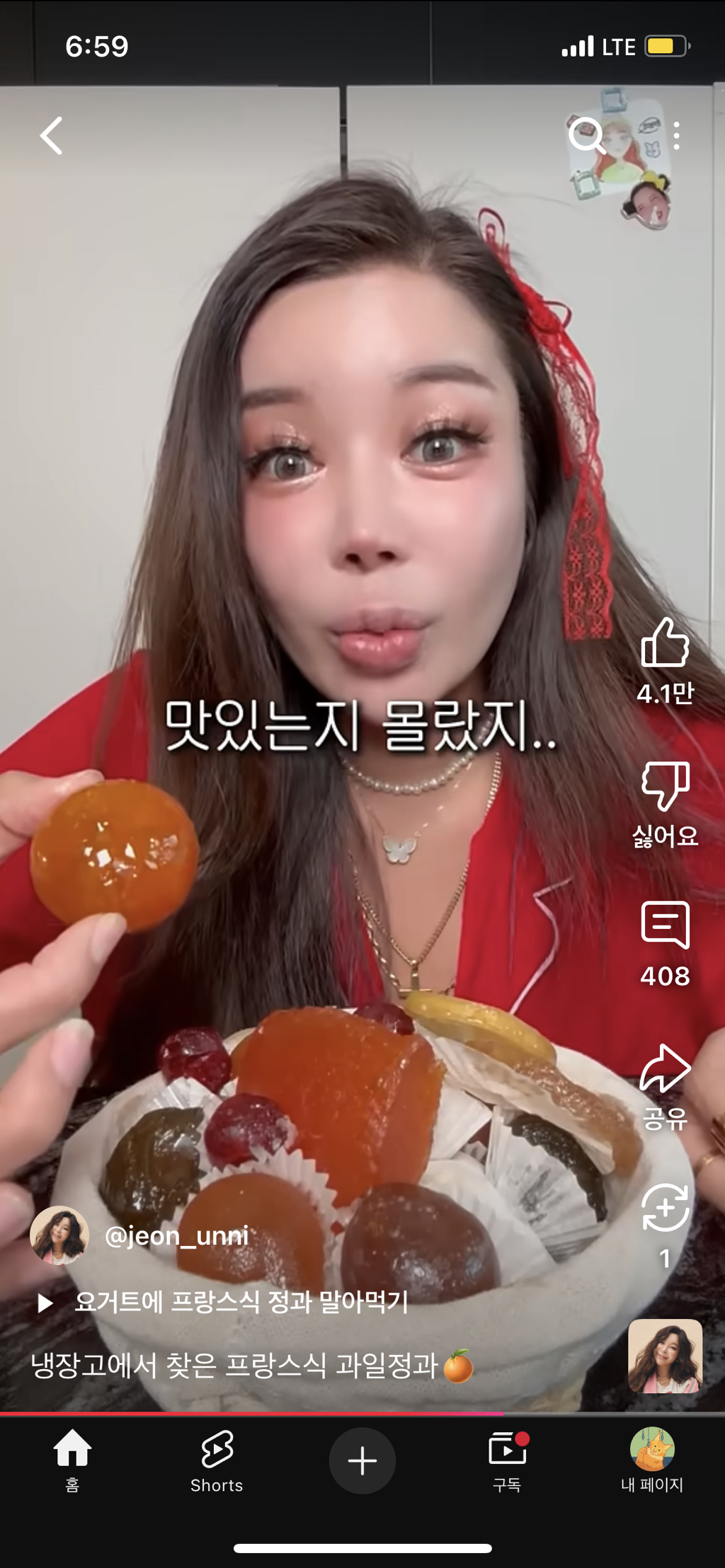Open the 408 comments
Viewport: 725px width, 1568px height.
pyautogui.click(x=665, y=926)
